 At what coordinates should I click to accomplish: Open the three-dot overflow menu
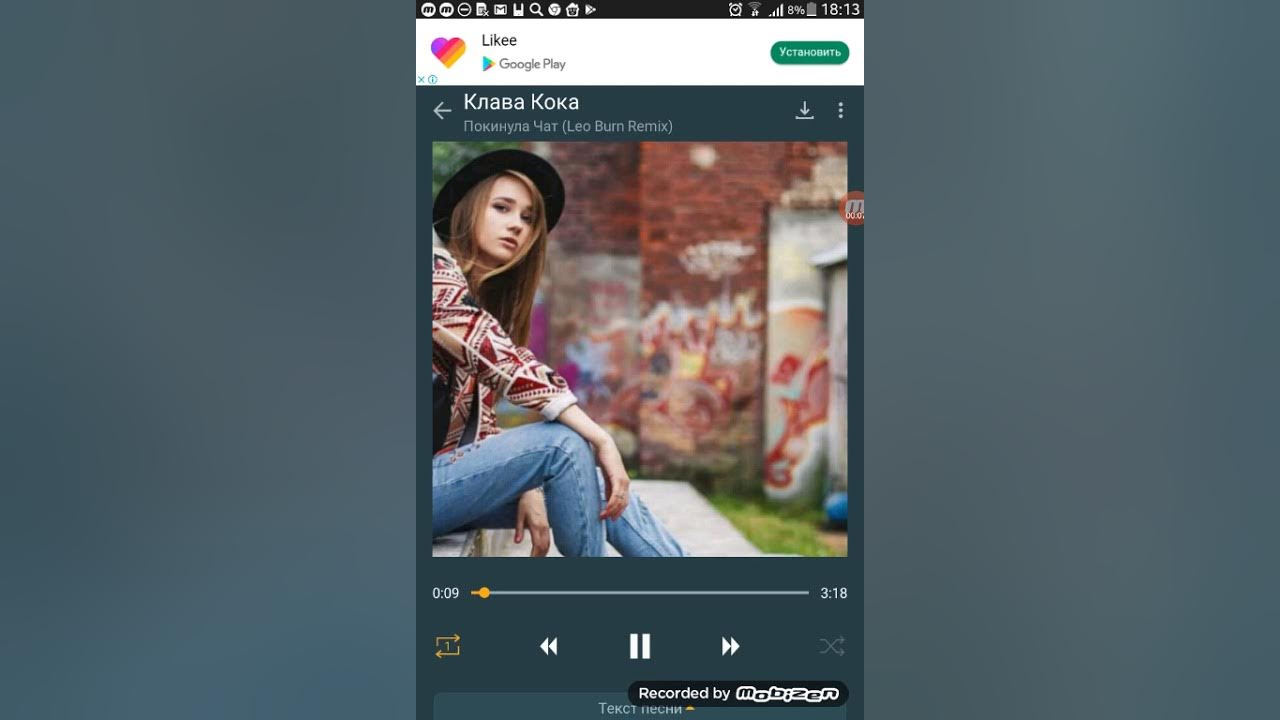(x=840, y=111)
